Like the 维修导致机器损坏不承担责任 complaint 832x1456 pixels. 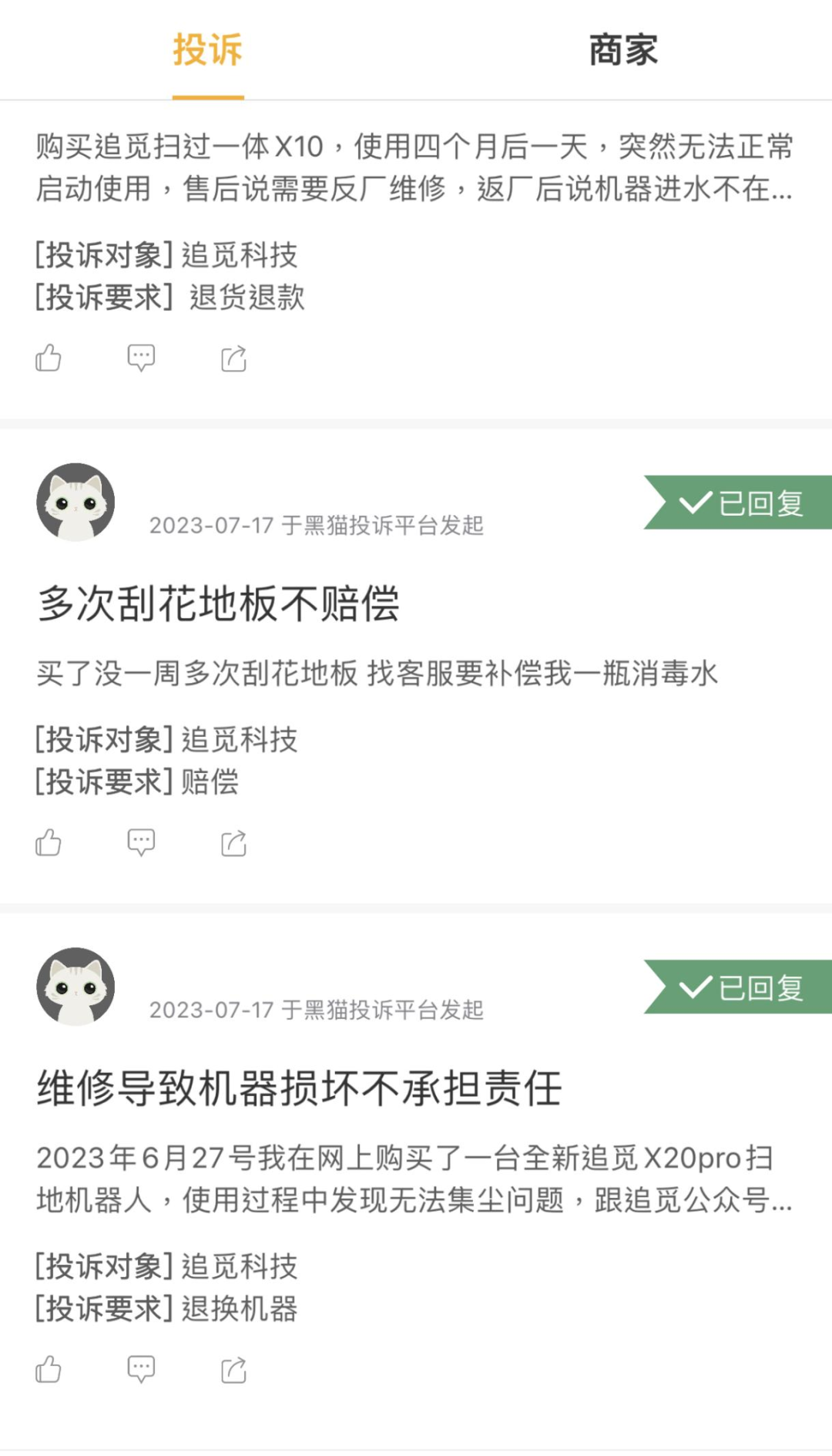pos(49,1370)
